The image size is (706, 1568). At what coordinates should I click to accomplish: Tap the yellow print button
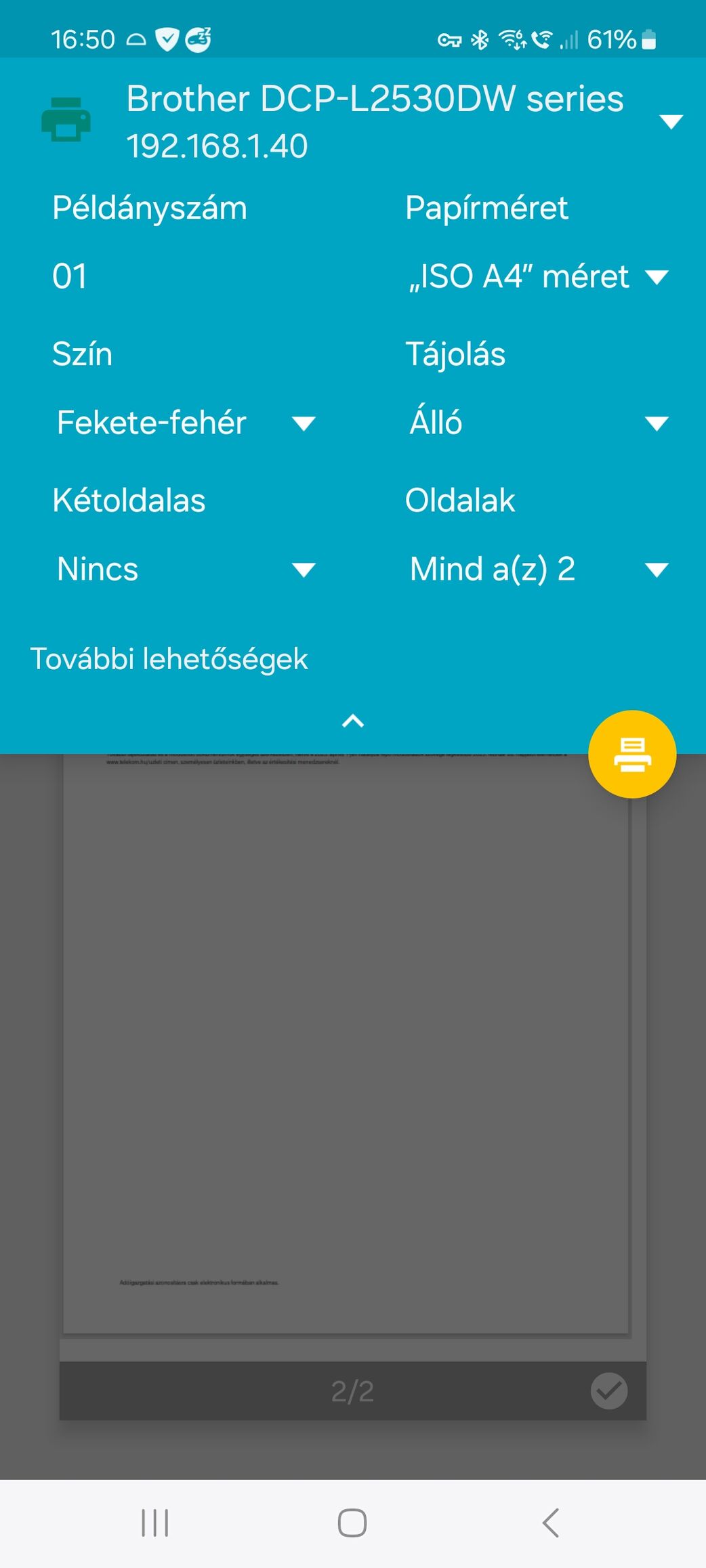tap(632, 755)
